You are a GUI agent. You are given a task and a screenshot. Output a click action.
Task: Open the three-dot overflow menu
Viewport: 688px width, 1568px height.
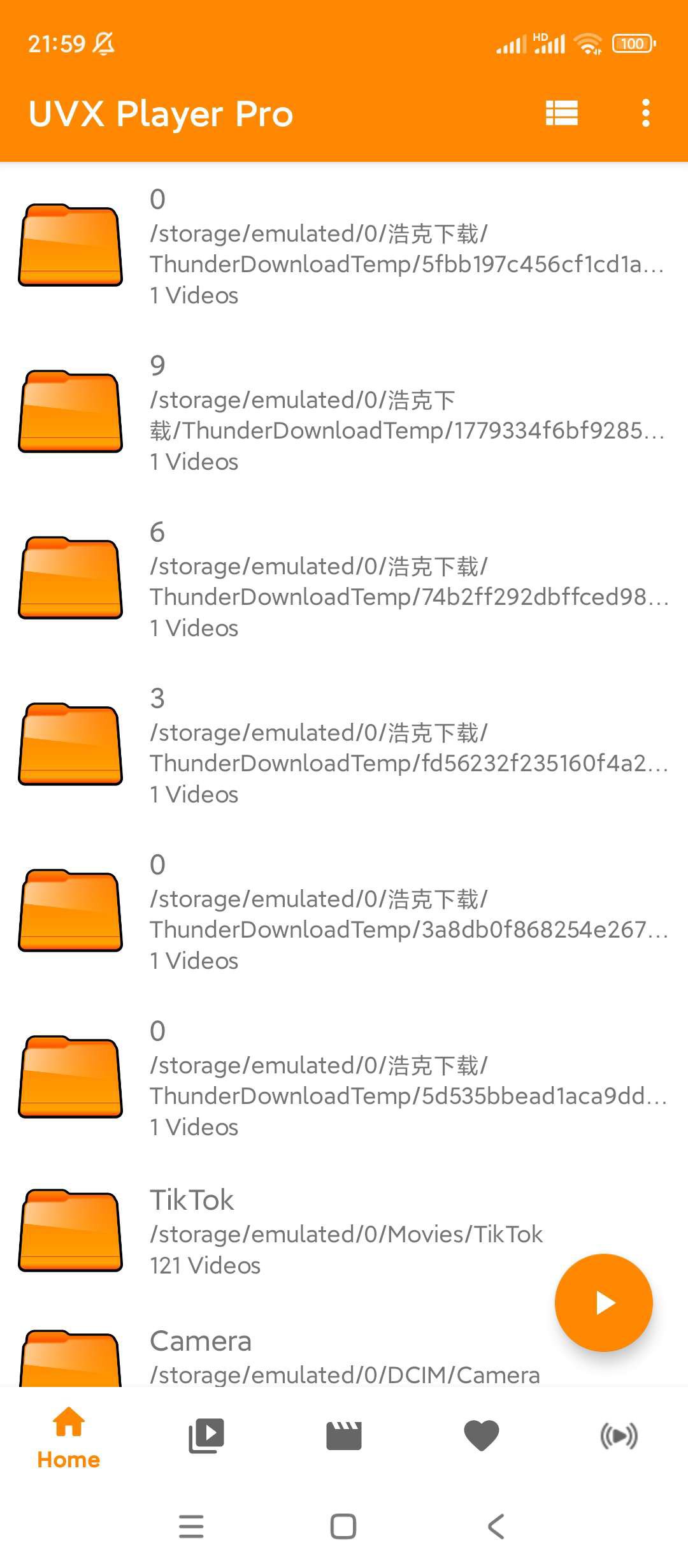coord(645,113)
